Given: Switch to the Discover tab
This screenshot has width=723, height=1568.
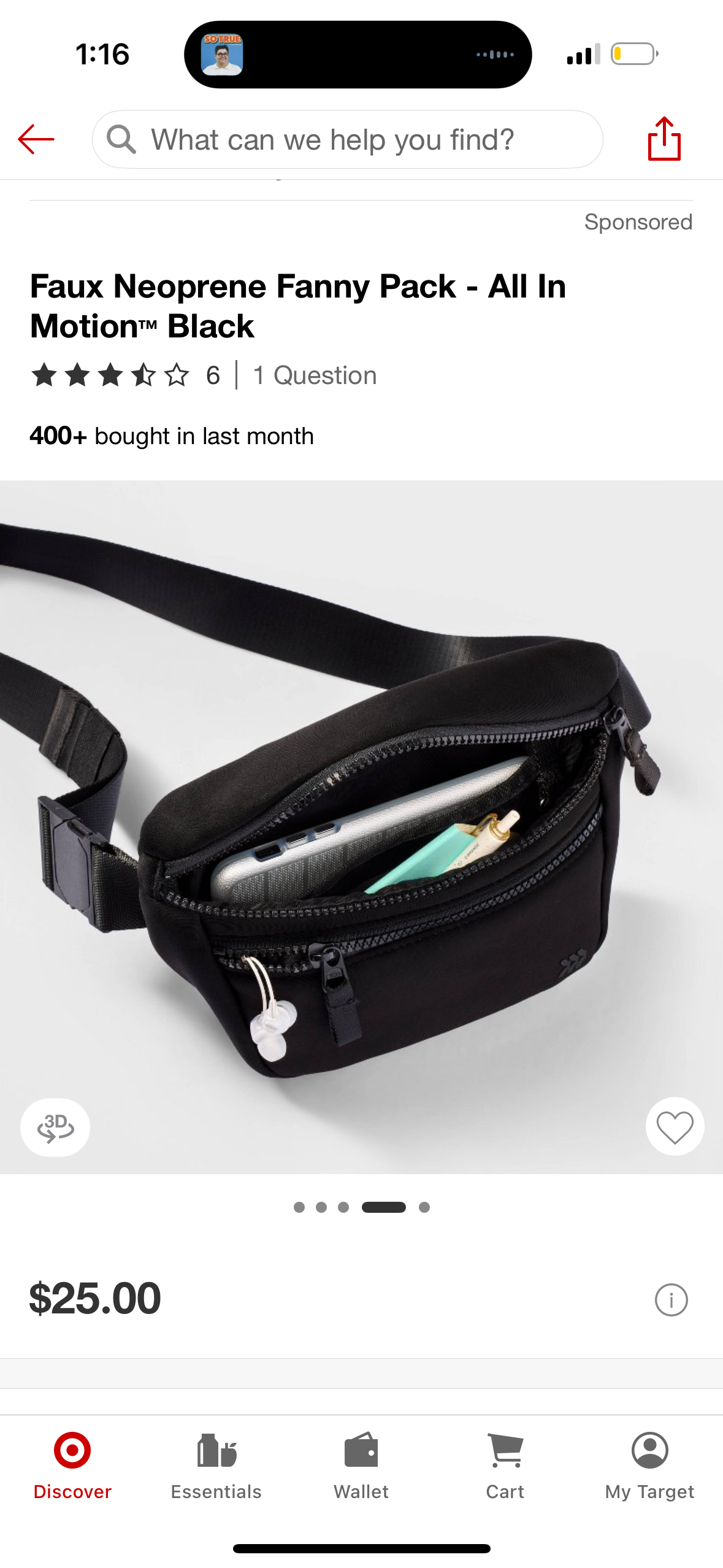Looking at the screenshot, I should (x=72, y=1465).
